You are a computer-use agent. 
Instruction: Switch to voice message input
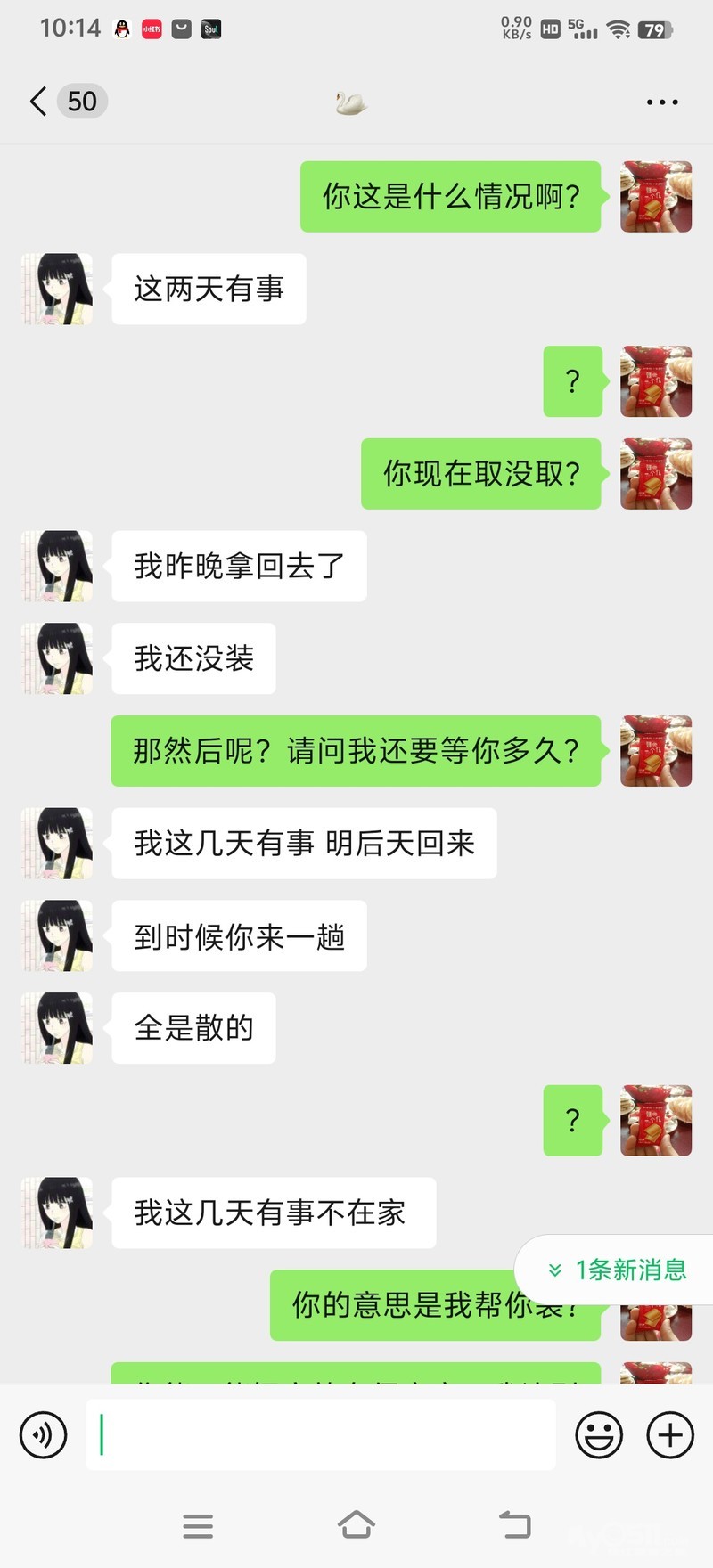(x=43, y=1435)
